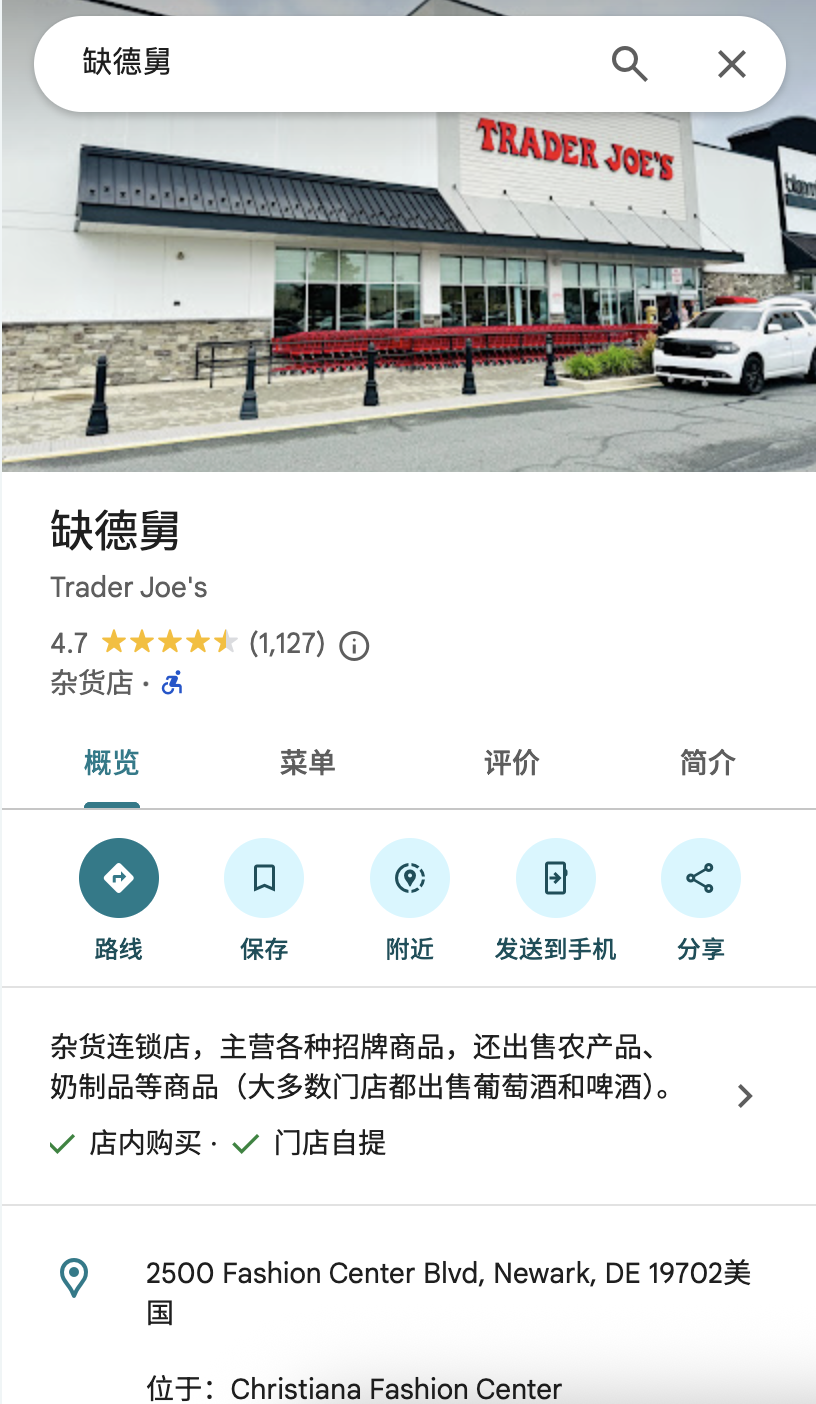Open the rating info icon
Screen dimensions: 816x1404
tap(354, 646)
